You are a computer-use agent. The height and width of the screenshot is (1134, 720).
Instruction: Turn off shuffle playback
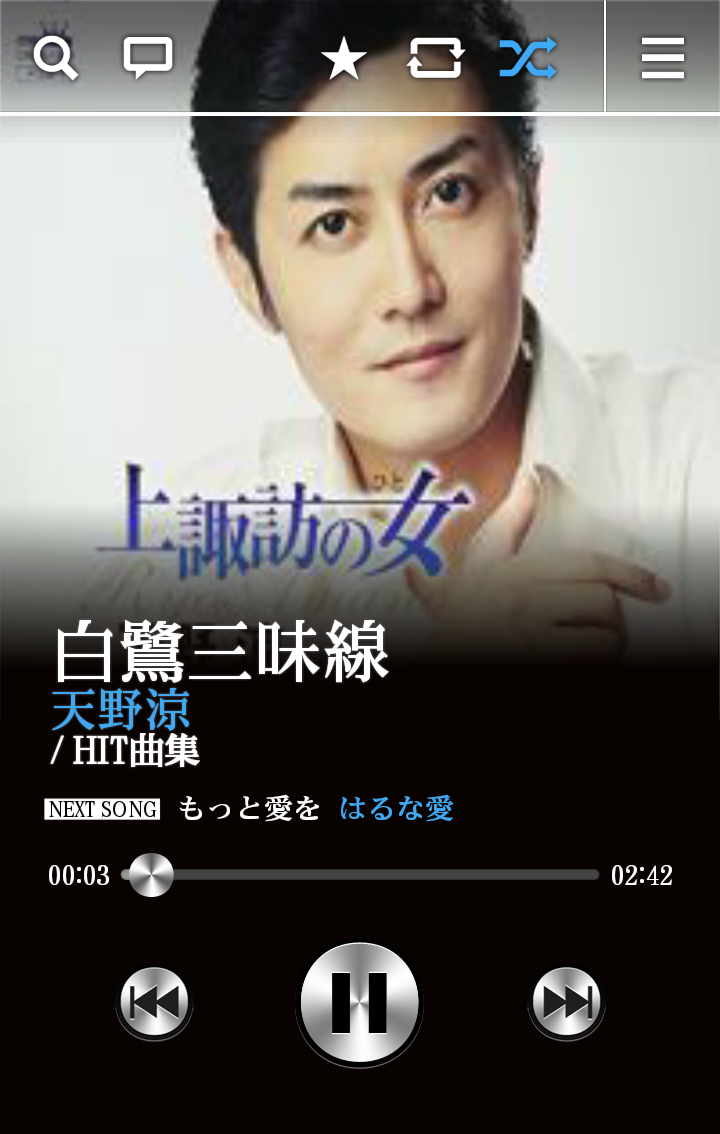pyautogui.click(x=528, y=59)
